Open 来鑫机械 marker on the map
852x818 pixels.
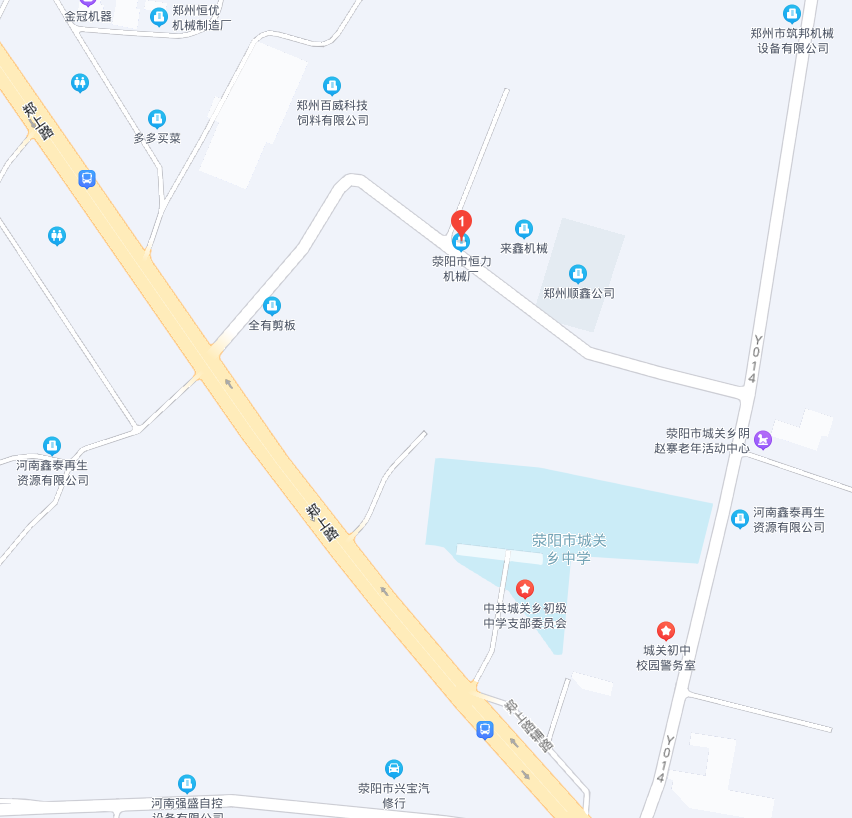[x=523, y=229]
